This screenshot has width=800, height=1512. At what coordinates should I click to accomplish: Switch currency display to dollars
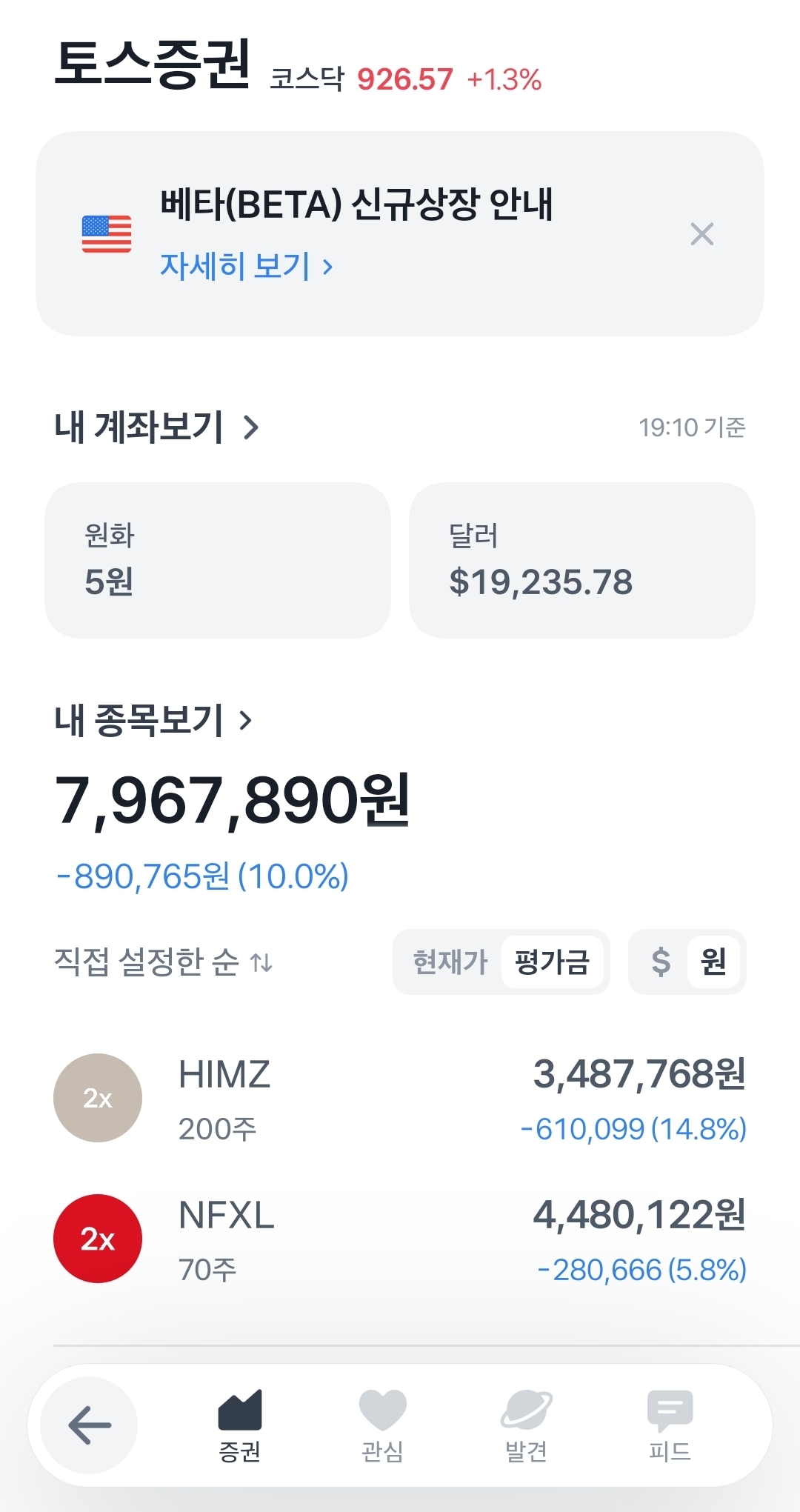660,962
